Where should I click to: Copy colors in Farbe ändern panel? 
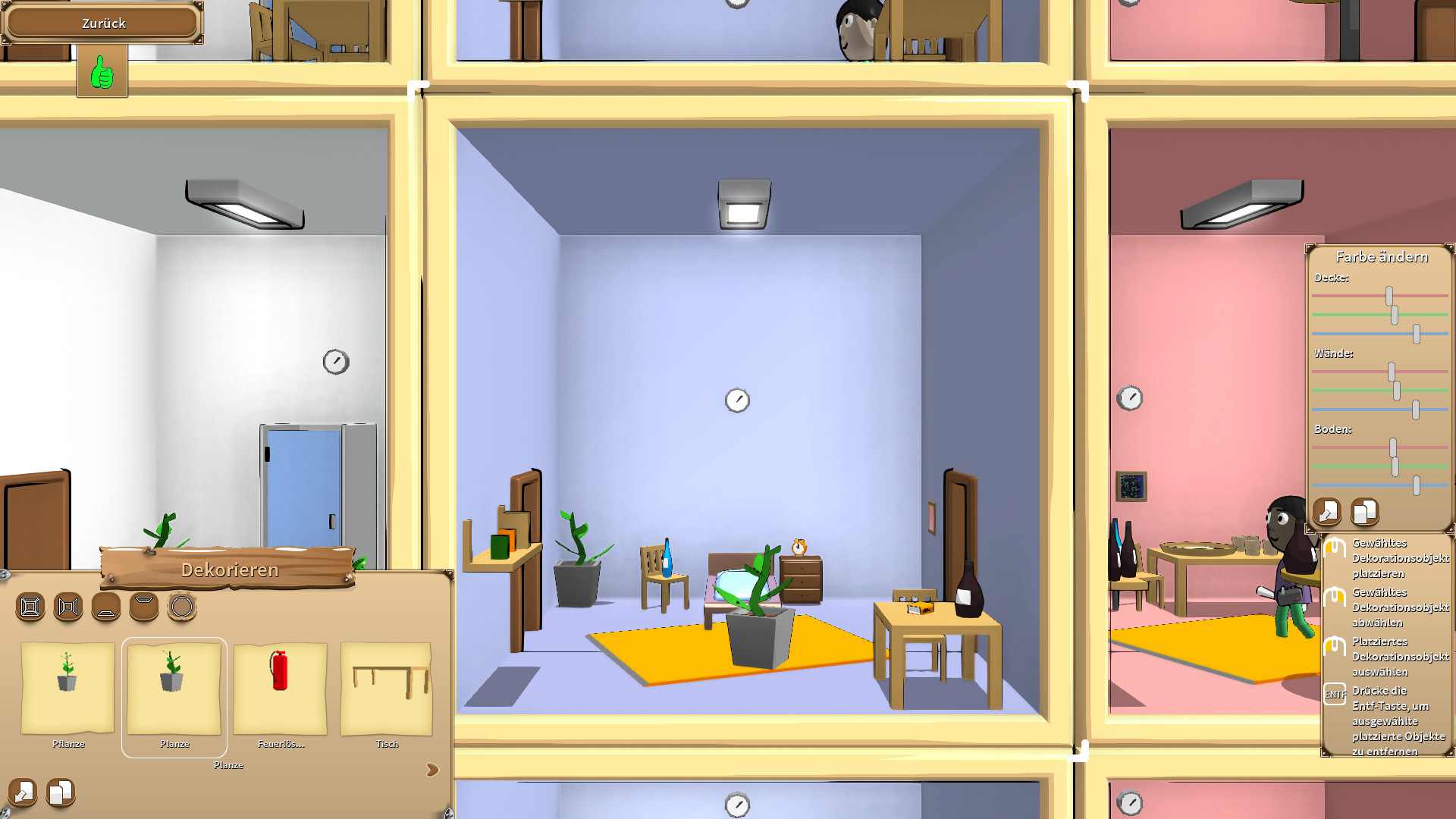tap(1365, 512)
